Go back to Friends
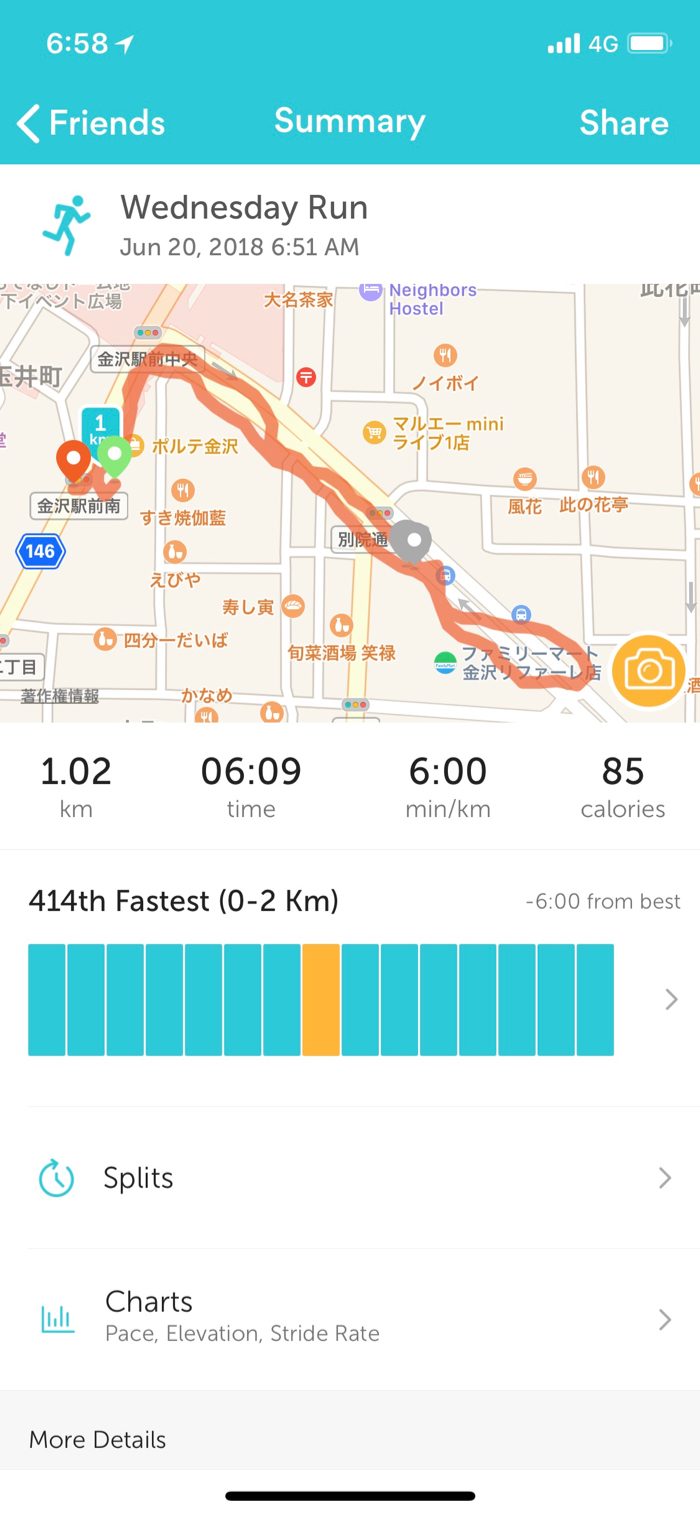The height and width of the screenshot is (1516, 700). 90,123
